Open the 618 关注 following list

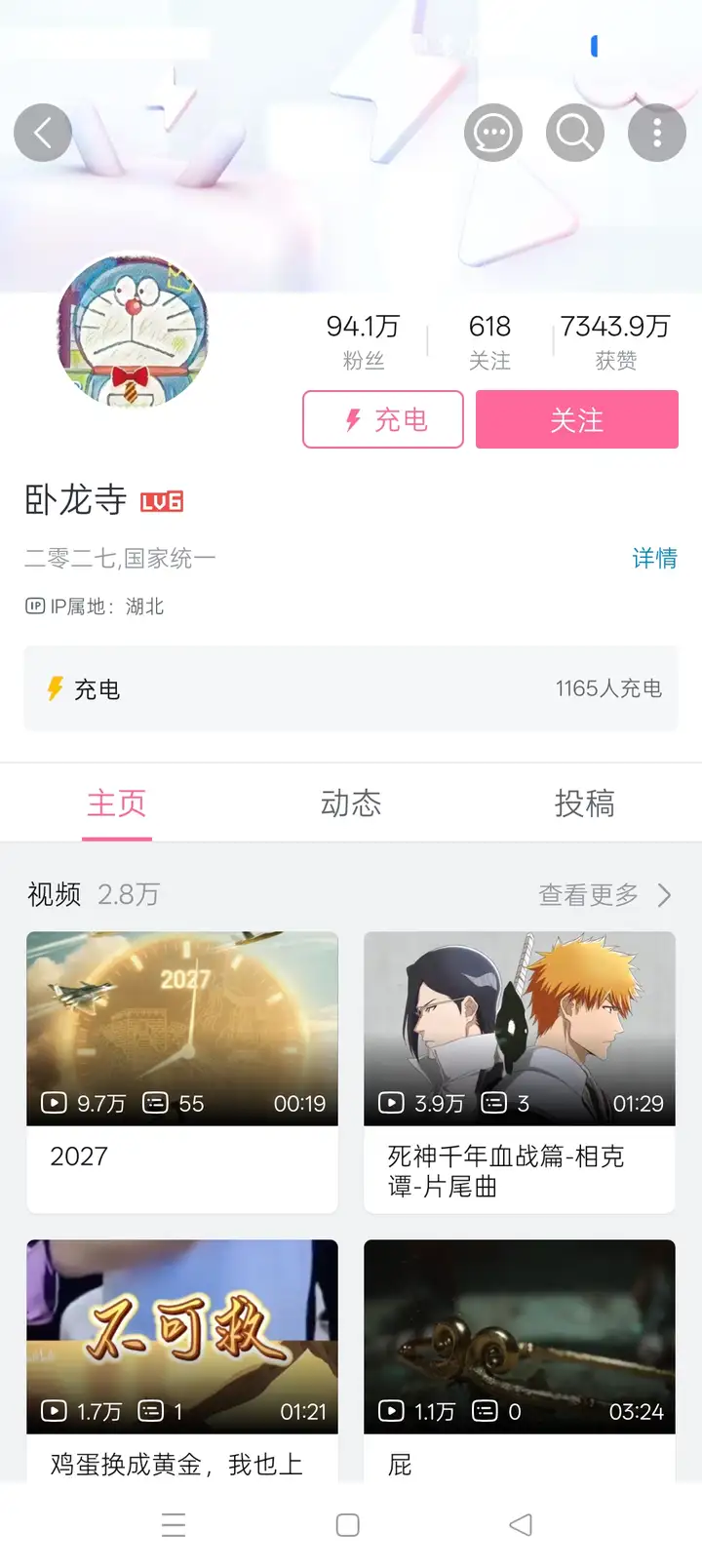489,341
